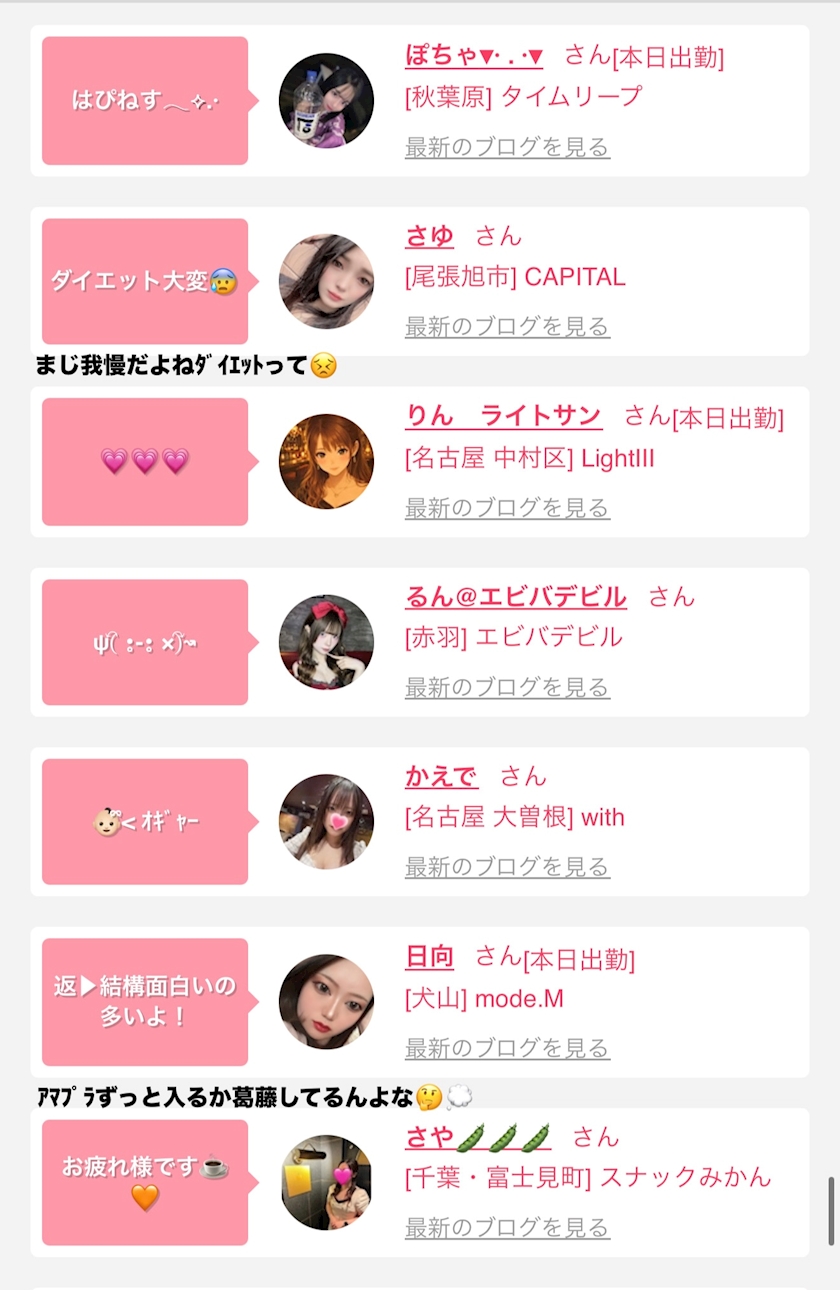The width and height of the screenshot is (840, 1290).
Task: Tap the avatar photo of さや
Action: point(326,1182)
